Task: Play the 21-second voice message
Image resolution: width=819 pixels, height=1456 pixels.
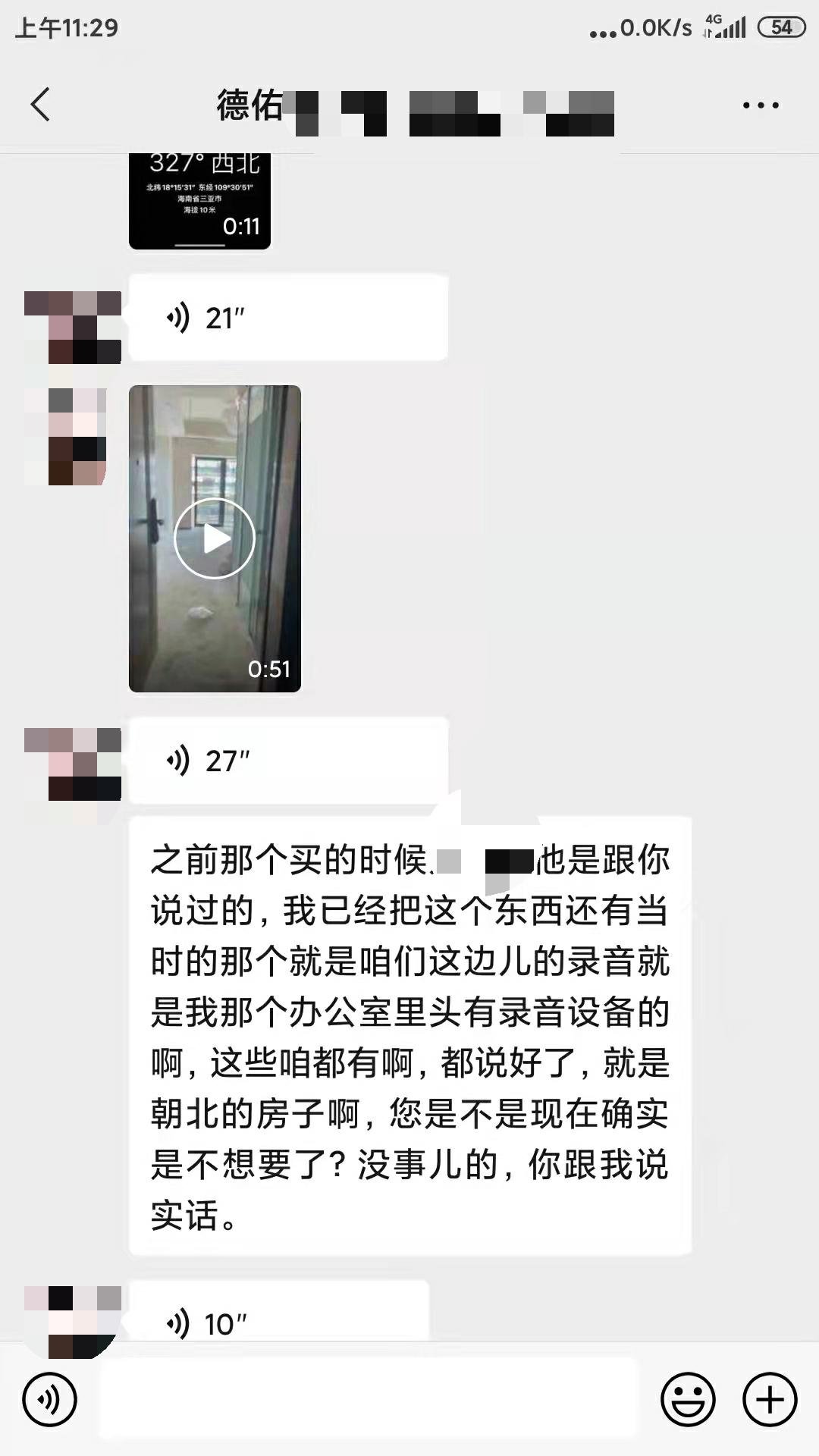Action: pyautogui.click(x=288, y=318)
